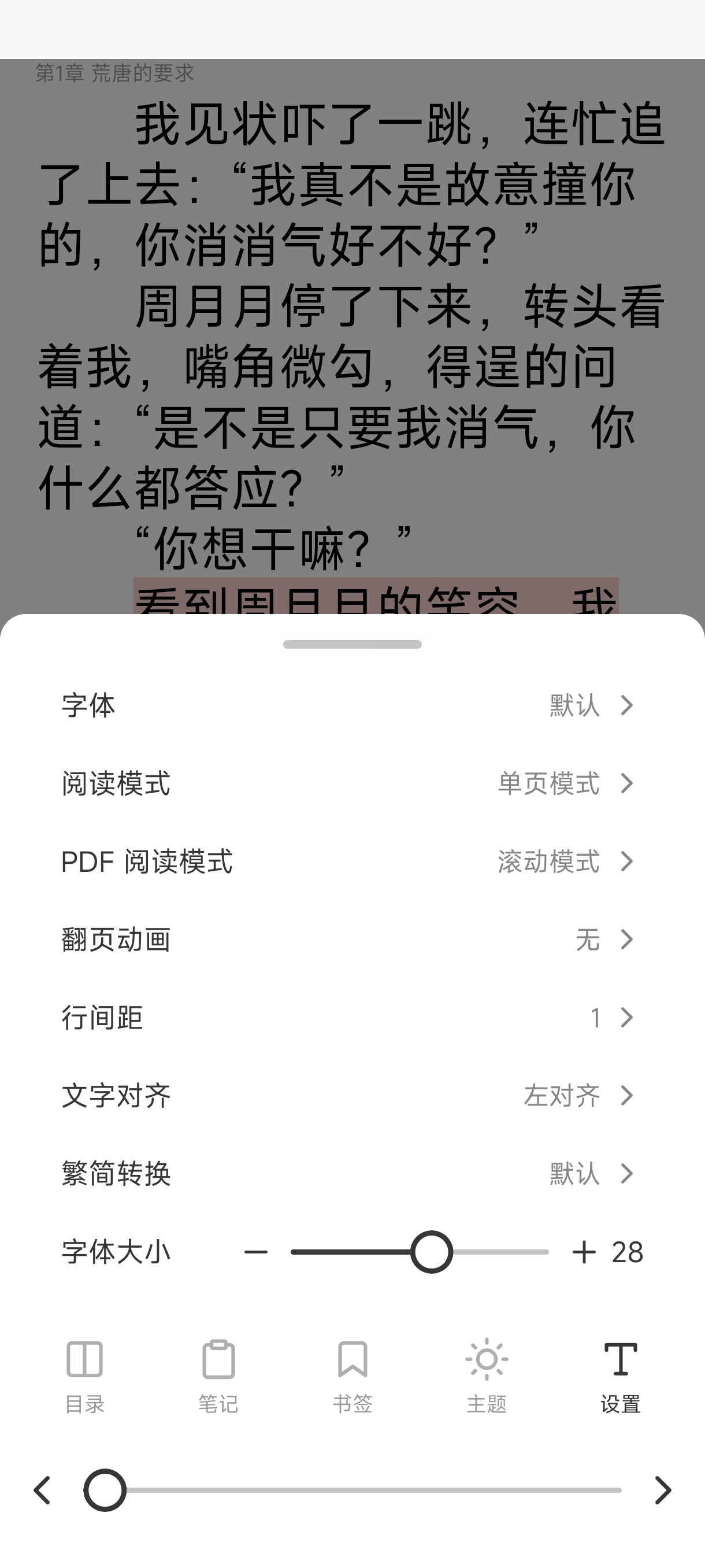Open the 阅读模式 reading mode options

(353, 785)
